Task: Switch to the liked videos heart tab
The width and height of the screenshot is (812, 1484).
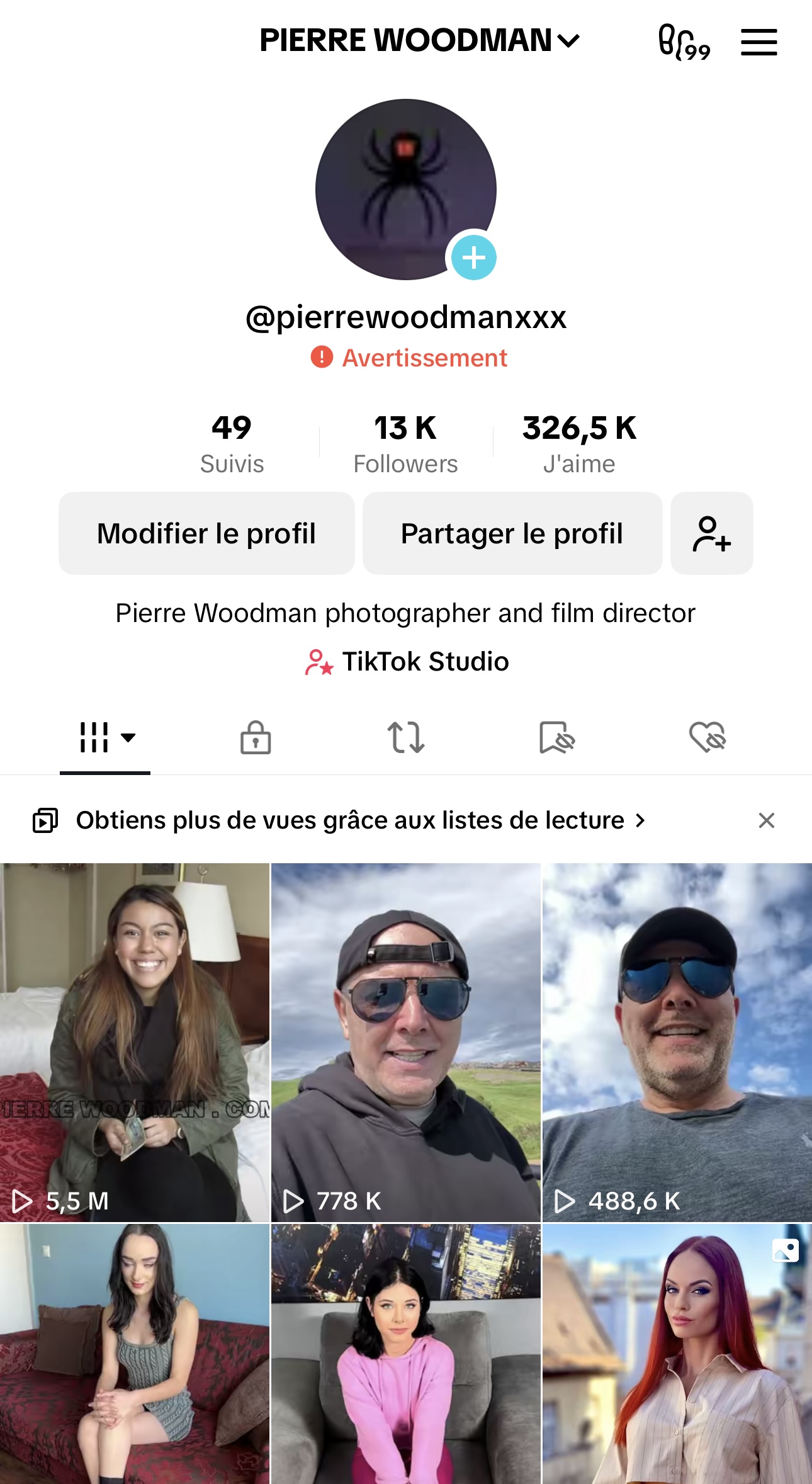Action: coord(707,737)
